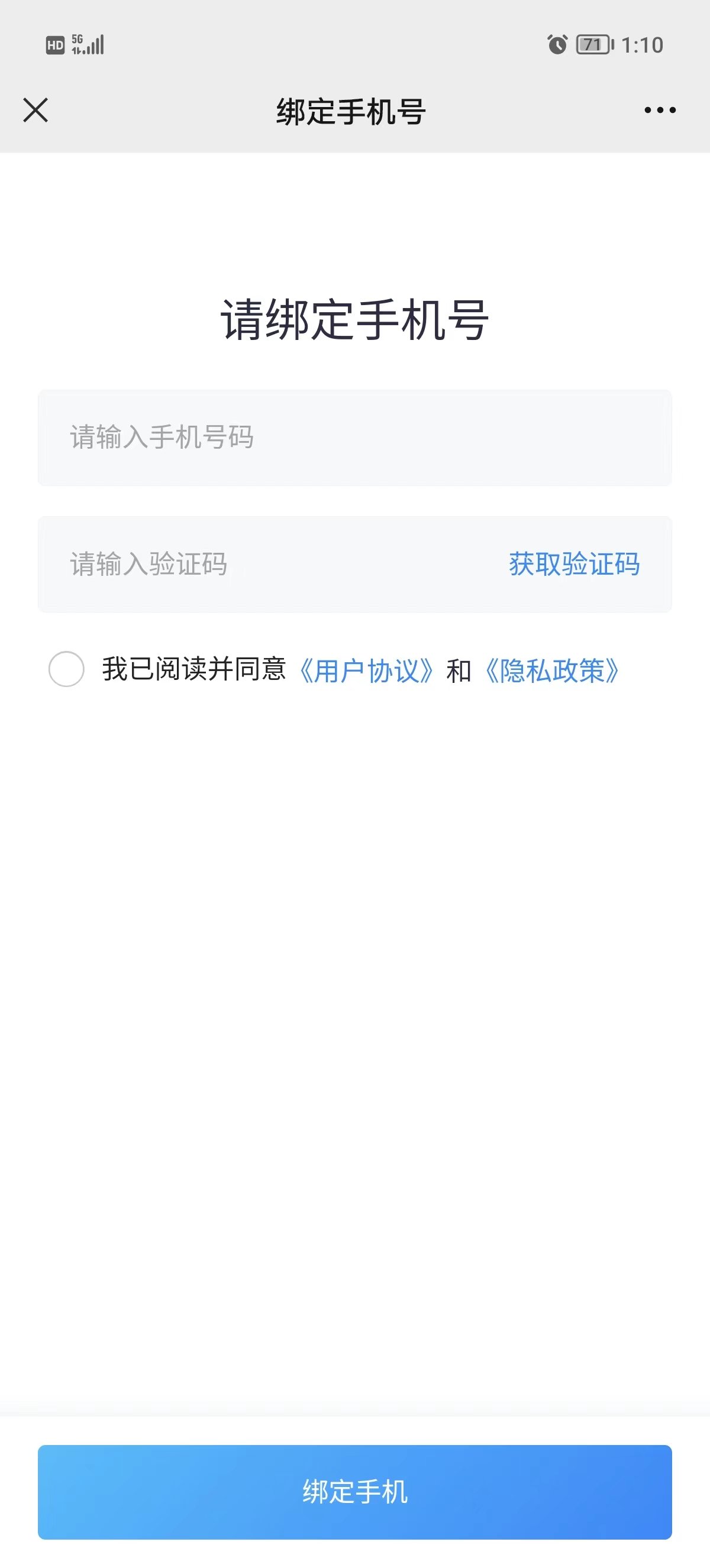Open the 《用户协议》 link

[x=367, y=670]
